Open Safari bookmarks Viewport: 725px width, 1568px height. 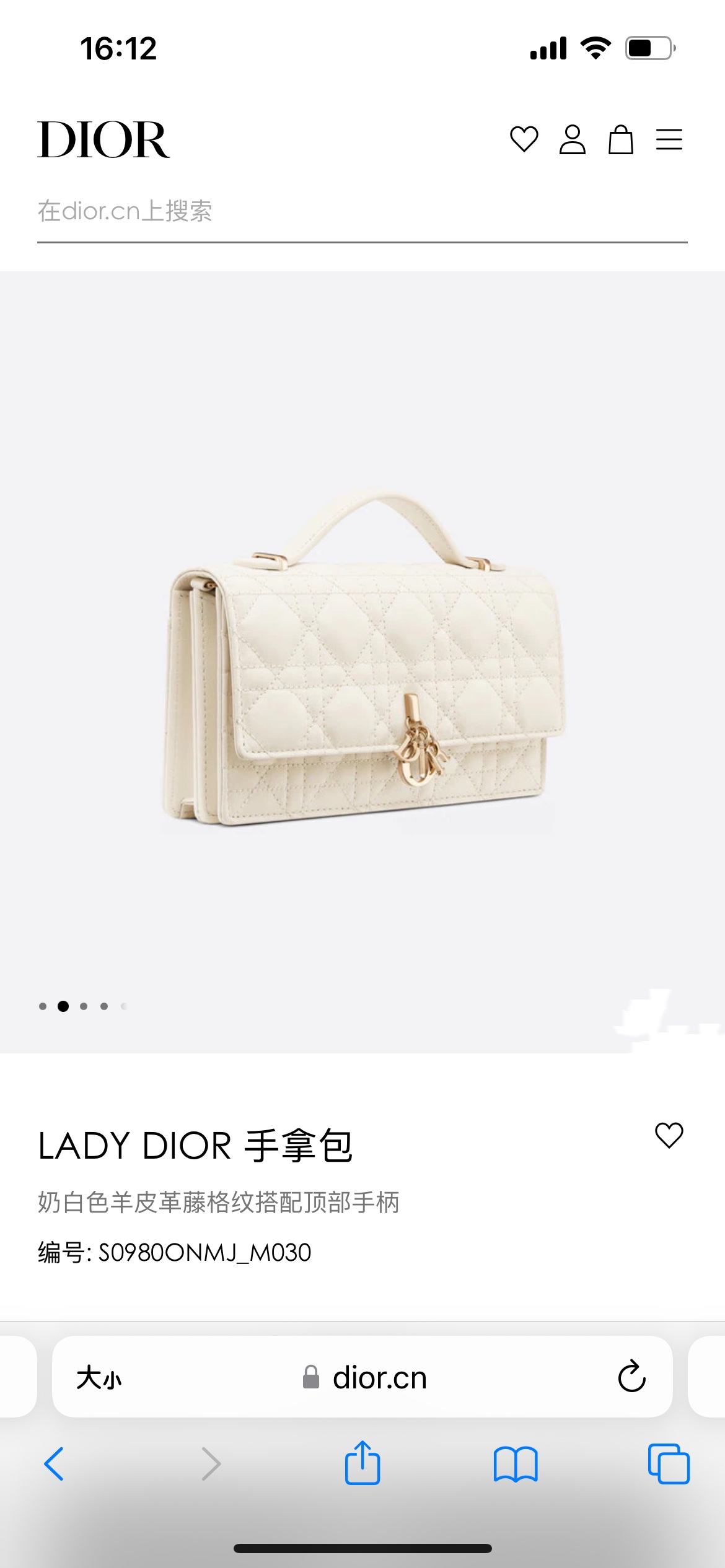tap(516, 1464)
